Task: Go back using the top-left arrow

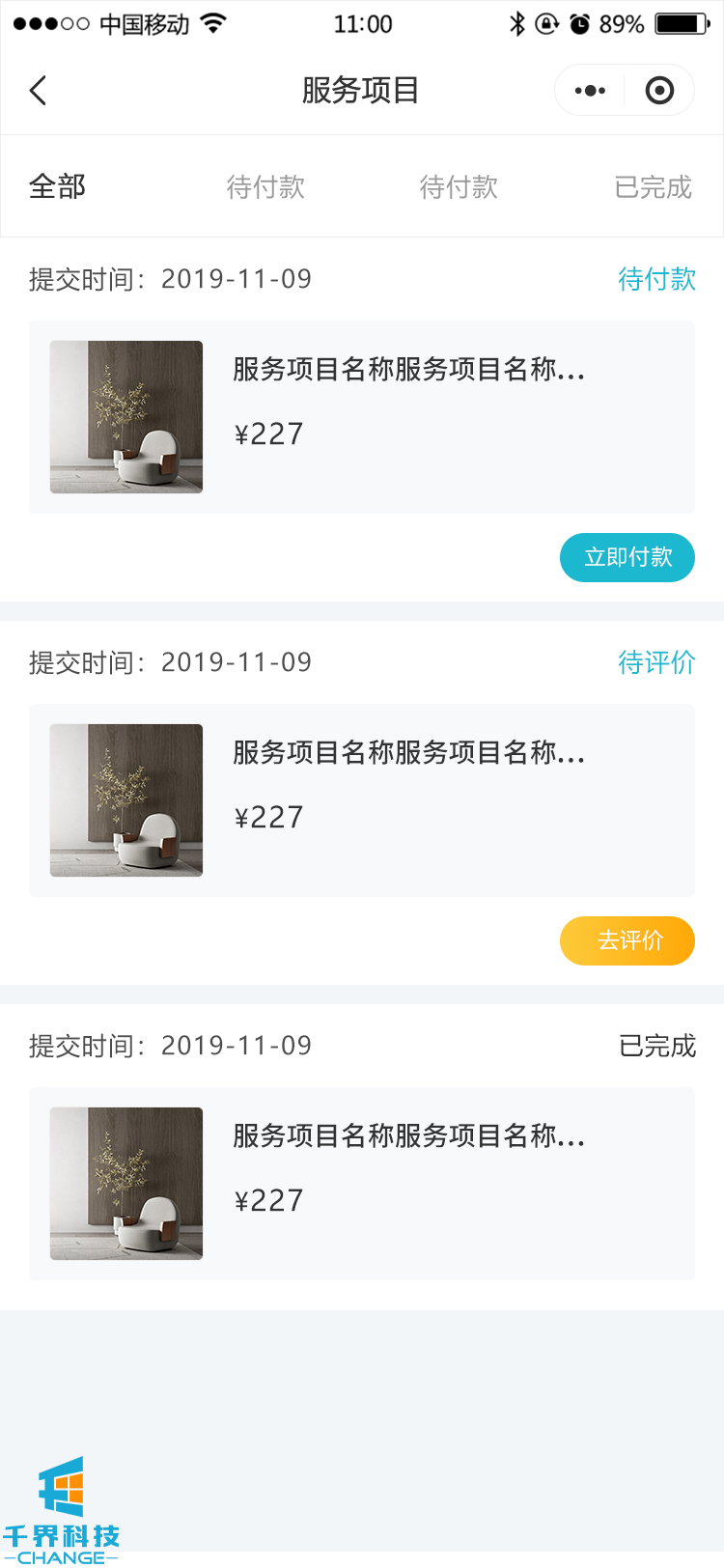Action: pyautogui.click(x=39, y=91)
